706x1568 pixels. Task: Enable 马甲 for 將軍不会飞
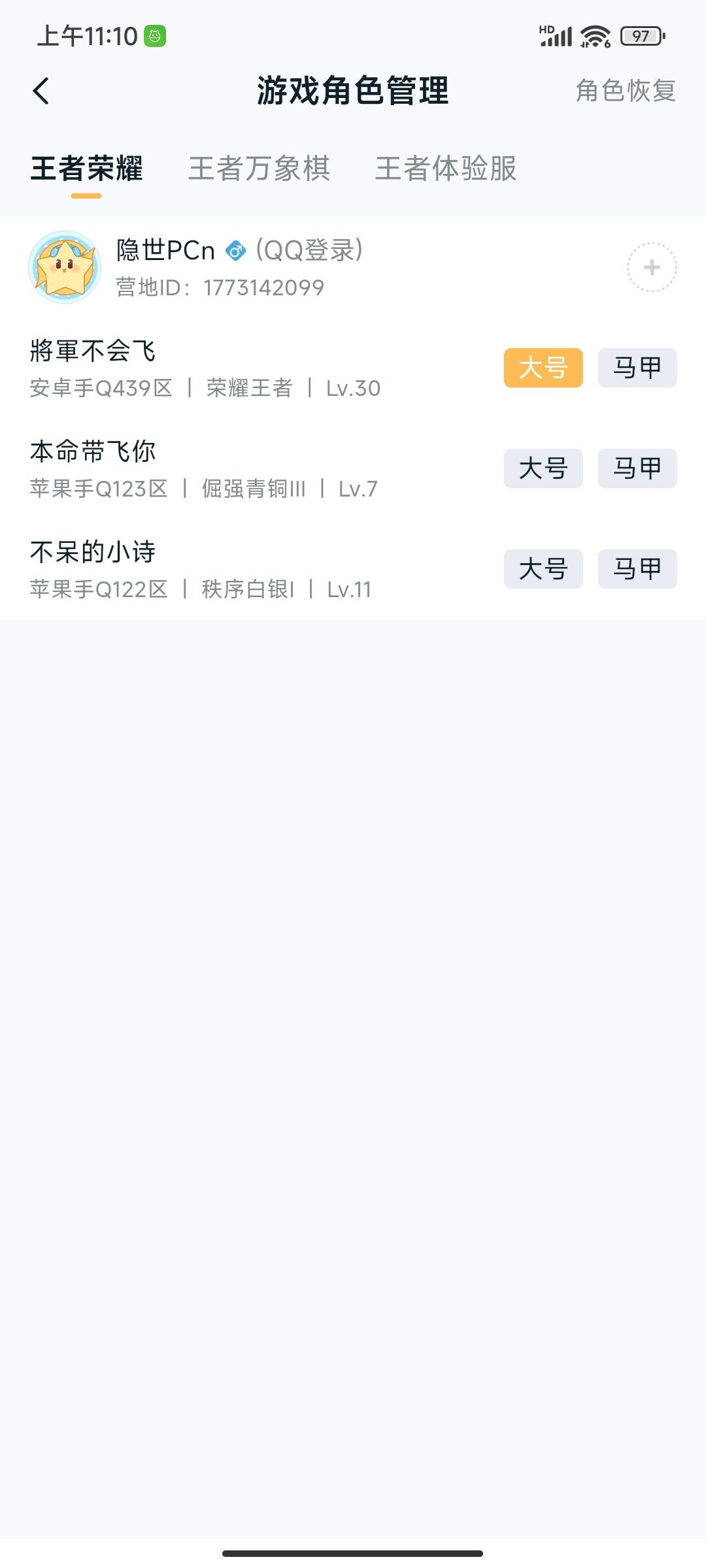click(637, 368)
